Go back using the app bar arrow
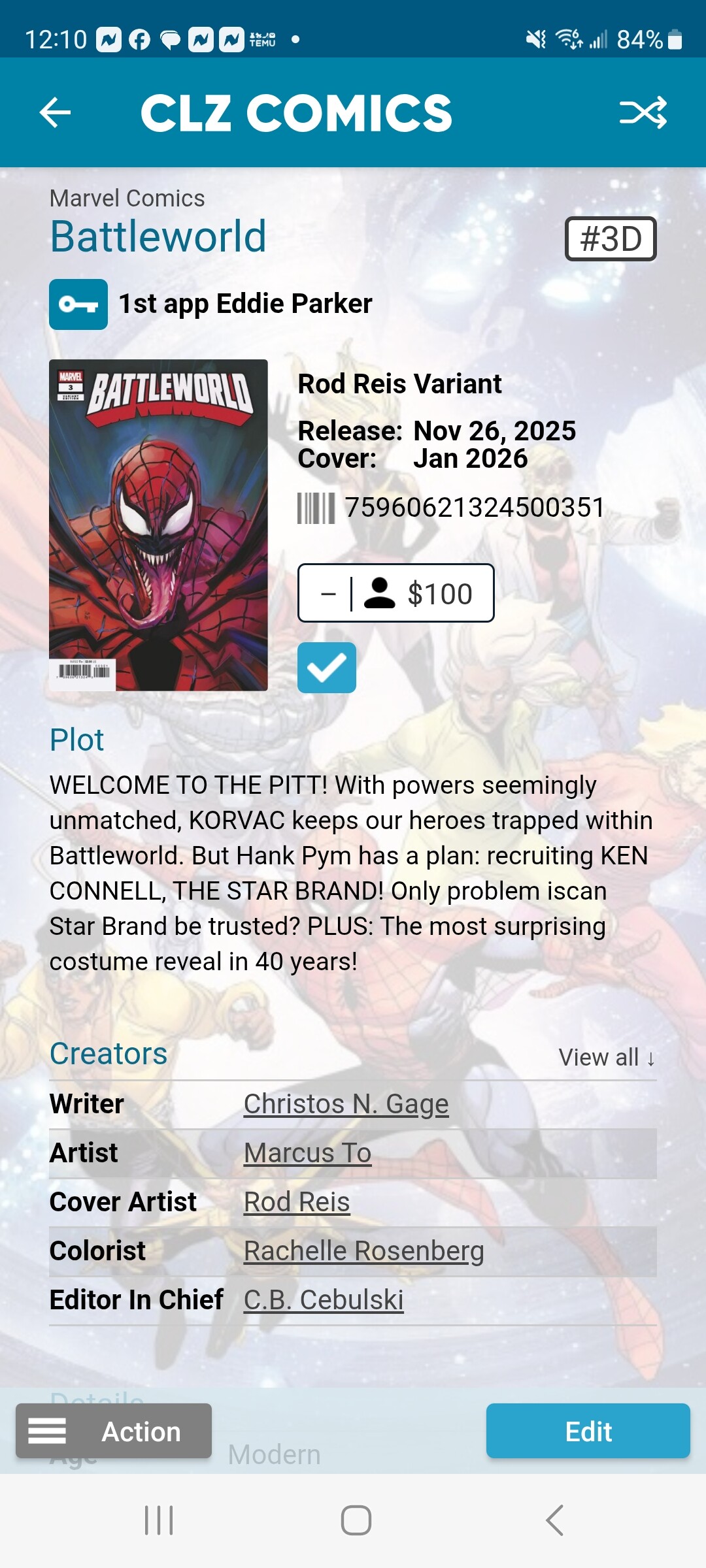The width and height of the screenshot is (706, 1568). (x=56, y=113)
